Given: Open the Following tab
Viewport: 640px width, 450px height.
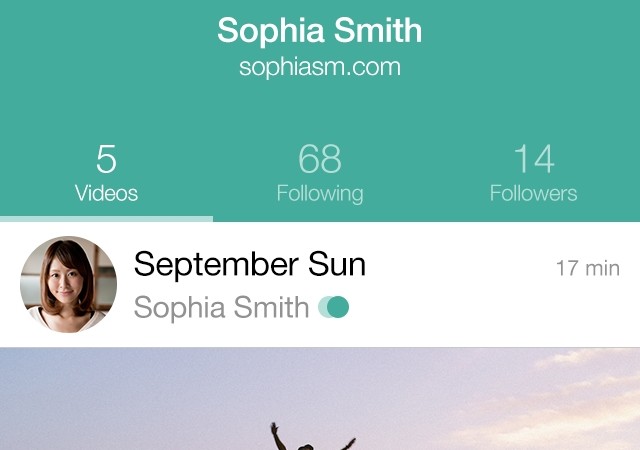Looking at the screenshot, I should click(320, 174).
